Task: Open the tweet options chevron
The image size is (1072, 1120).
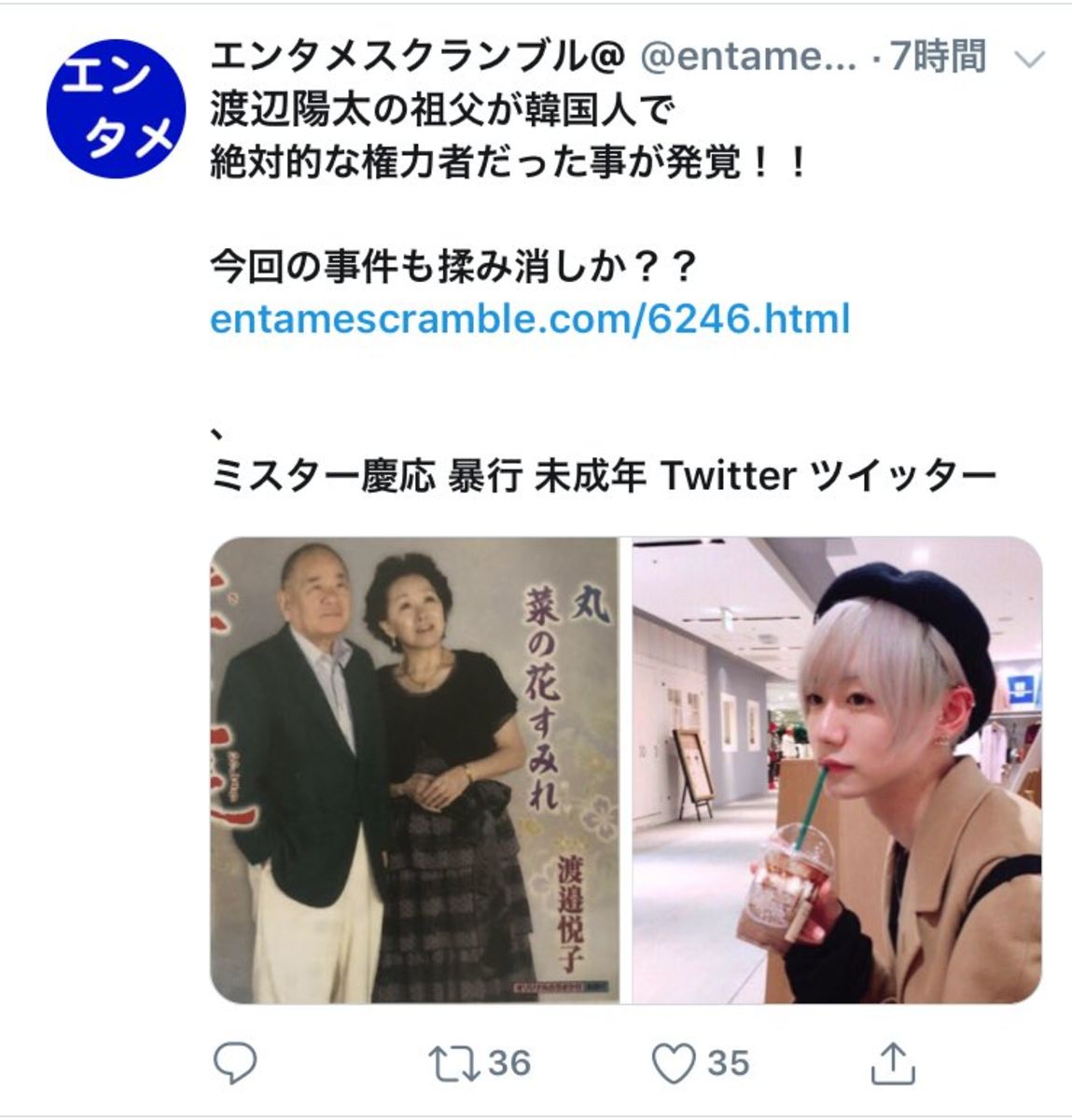Action: click(1029, 60)
